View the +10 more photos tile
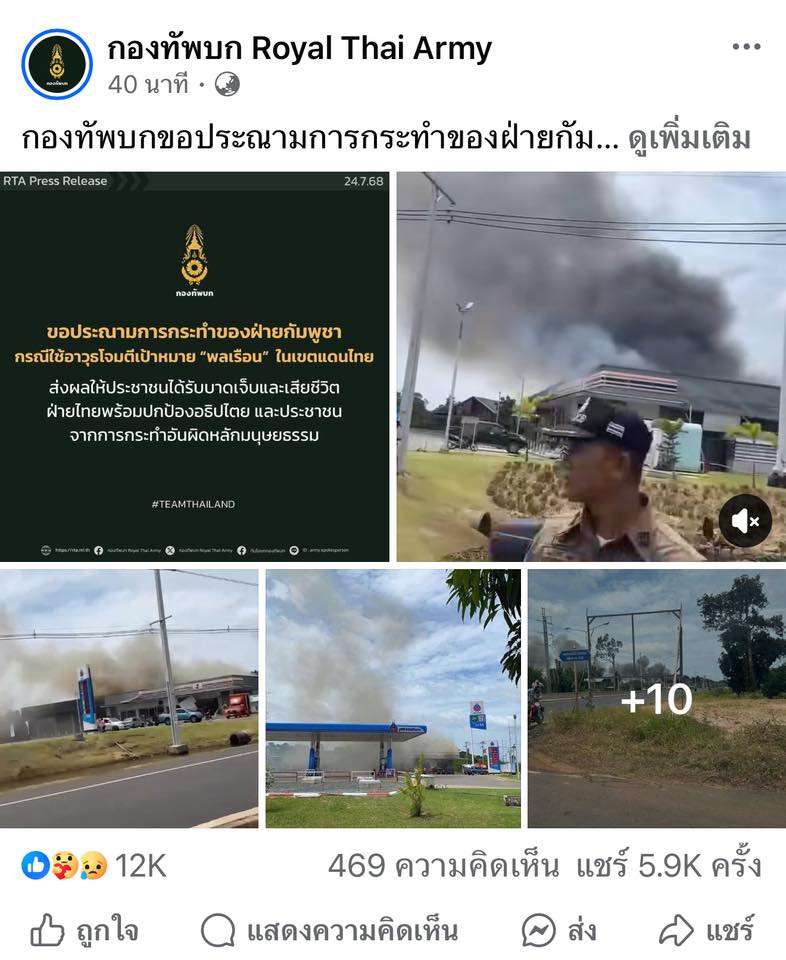 click(656, 698)
